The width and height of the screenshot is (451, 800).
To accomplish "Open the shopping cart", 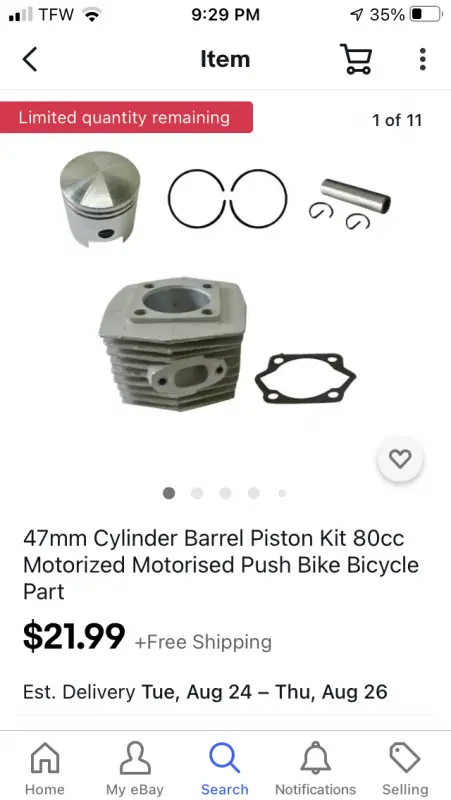I will pos(356,59).
